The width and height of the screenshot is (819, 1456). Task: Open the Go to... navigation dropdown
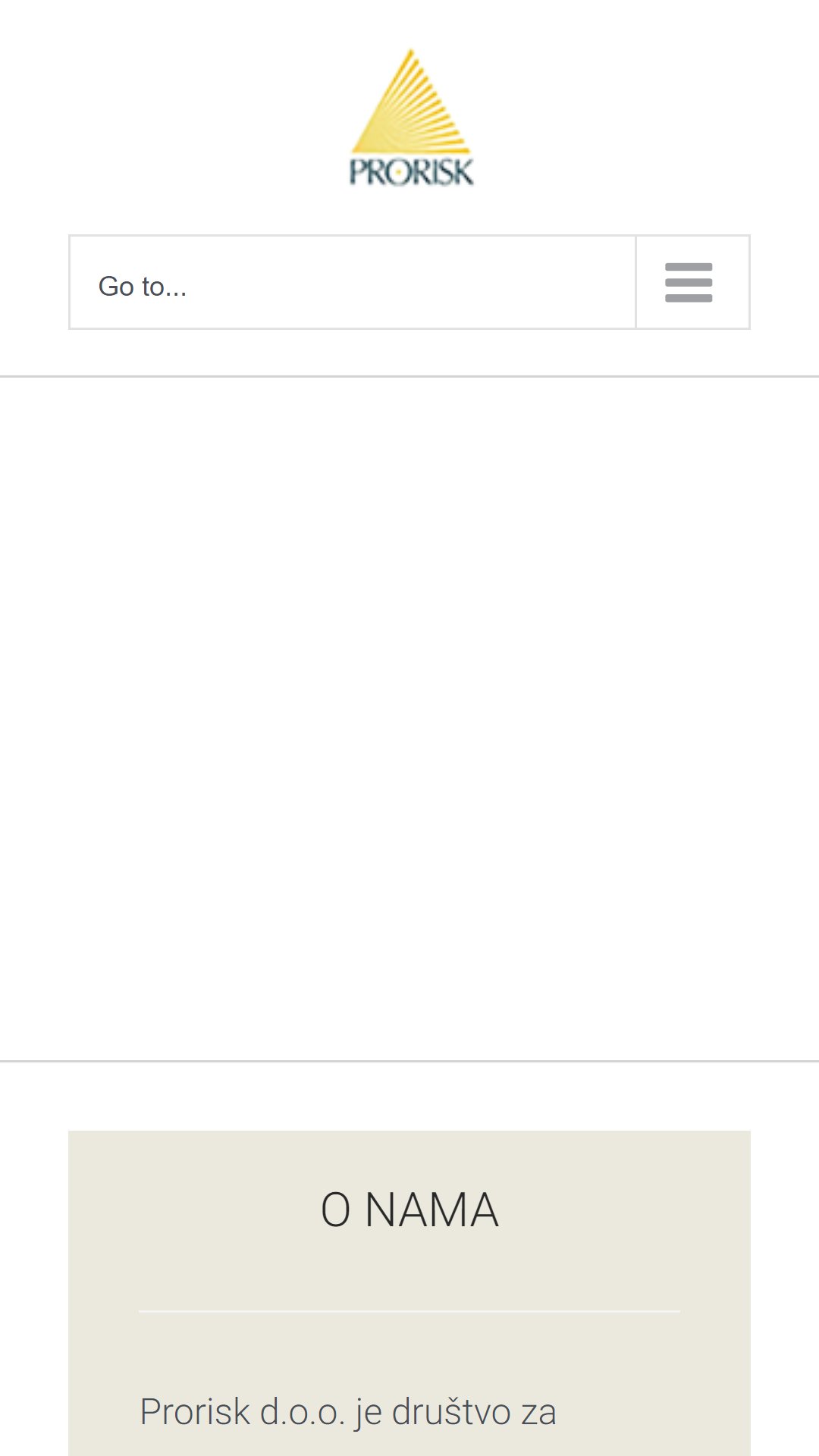coord(352,284)
